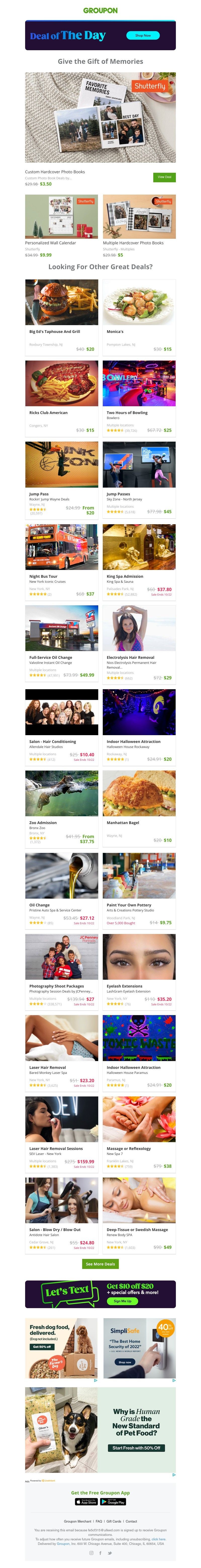
Task: Get the app on Google Play
Action: tap(113, 1502)
